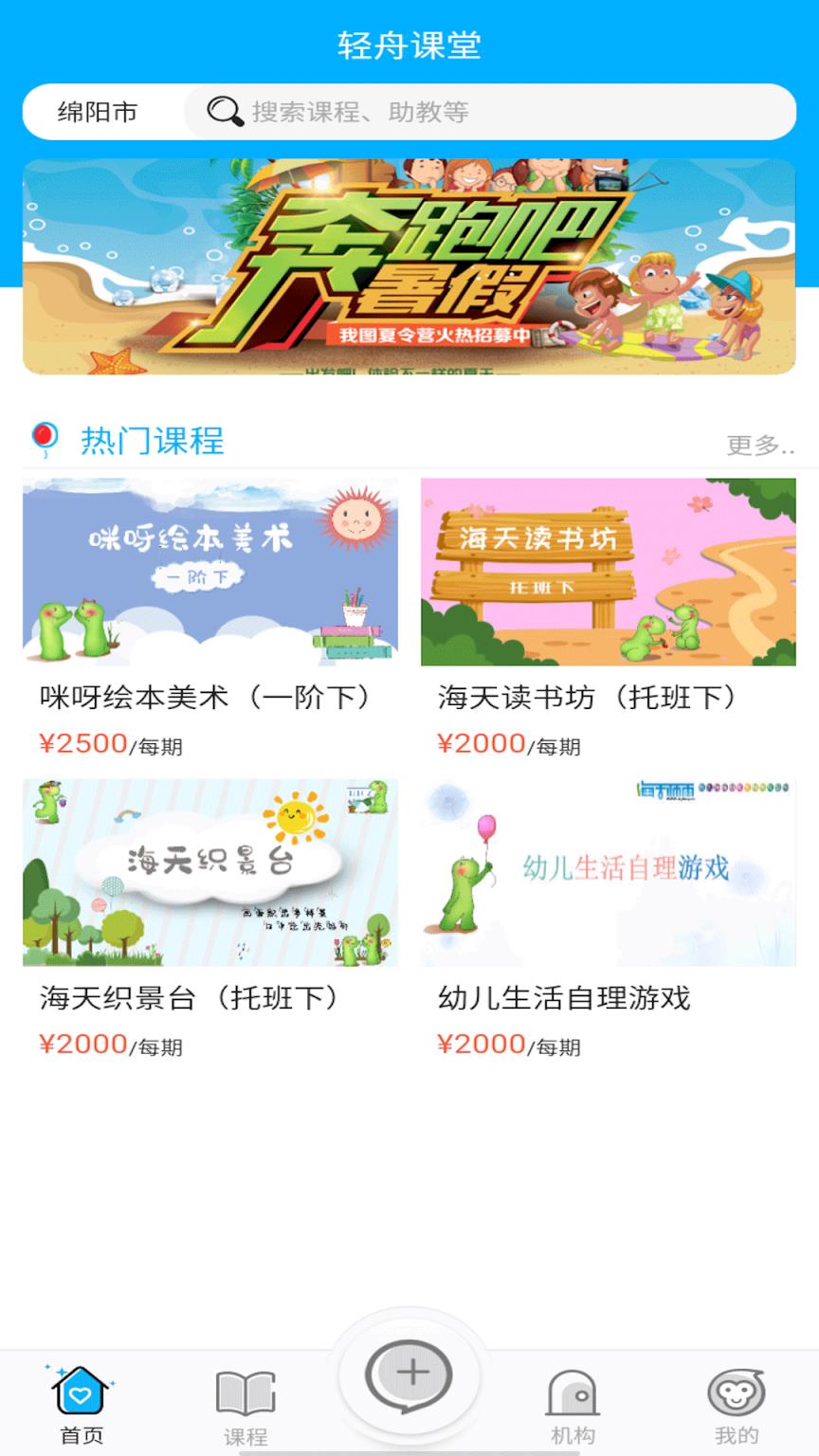Open the 绵阳市 city selector
819x1456 pixels.
click(x=95, y=111)
